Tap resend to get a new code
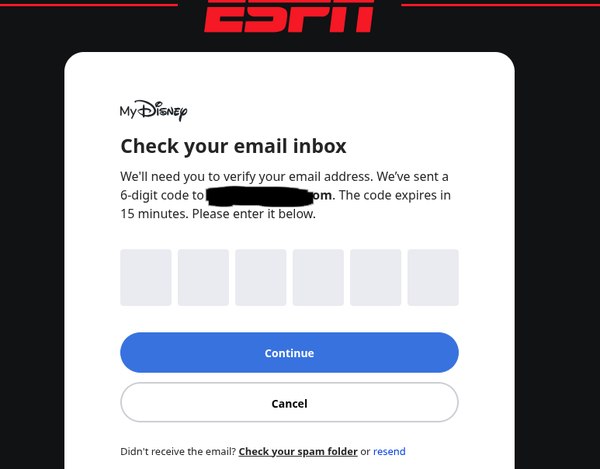Image resolution: width=600 pixels, height=469 pixels. (389, 452)
